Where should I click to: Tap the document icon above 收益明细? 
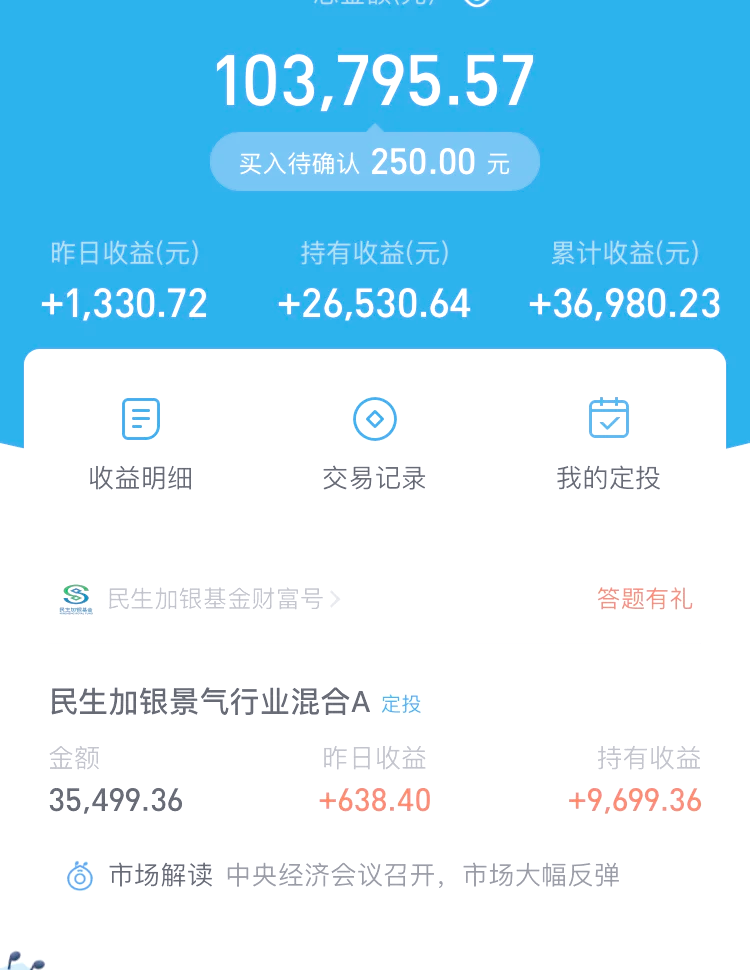(140, 418)
